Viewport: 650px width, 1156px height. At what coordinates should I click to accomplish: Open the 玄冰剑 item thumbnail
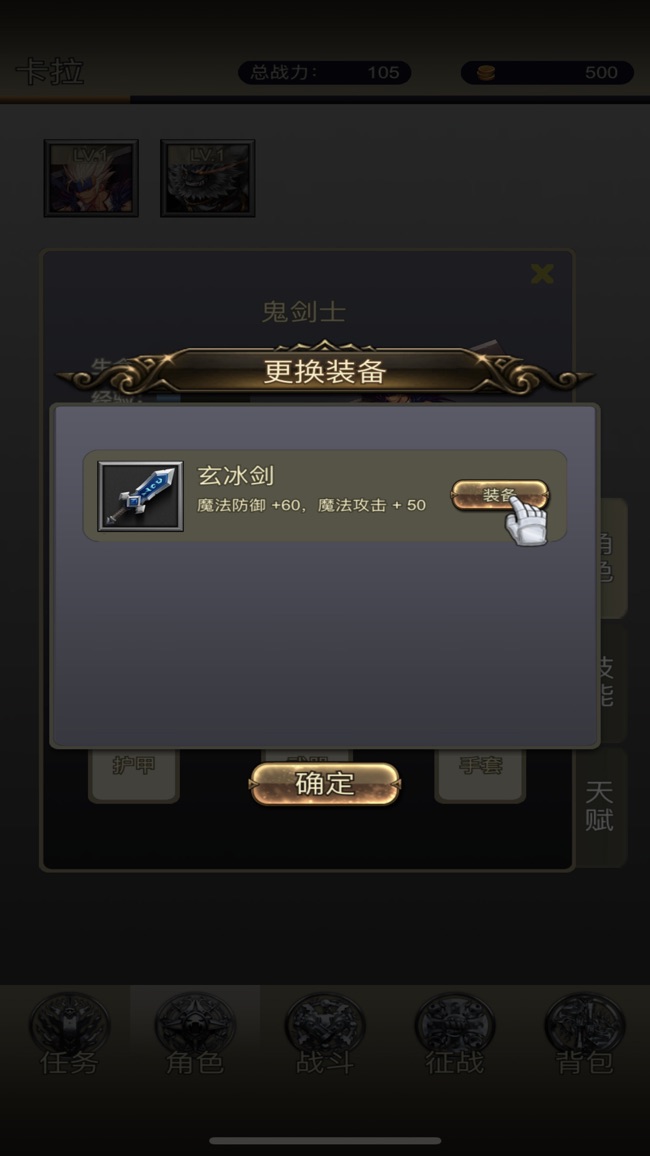[x=140, y=496]
